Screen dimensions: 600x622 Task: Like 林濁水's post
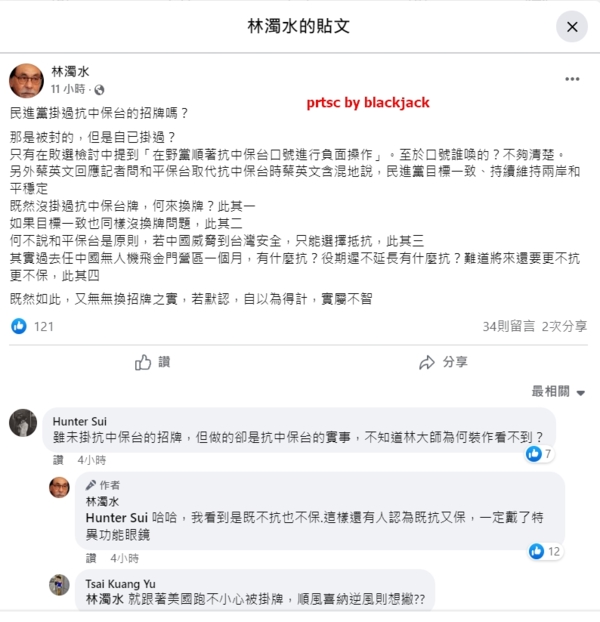[153, 362]
